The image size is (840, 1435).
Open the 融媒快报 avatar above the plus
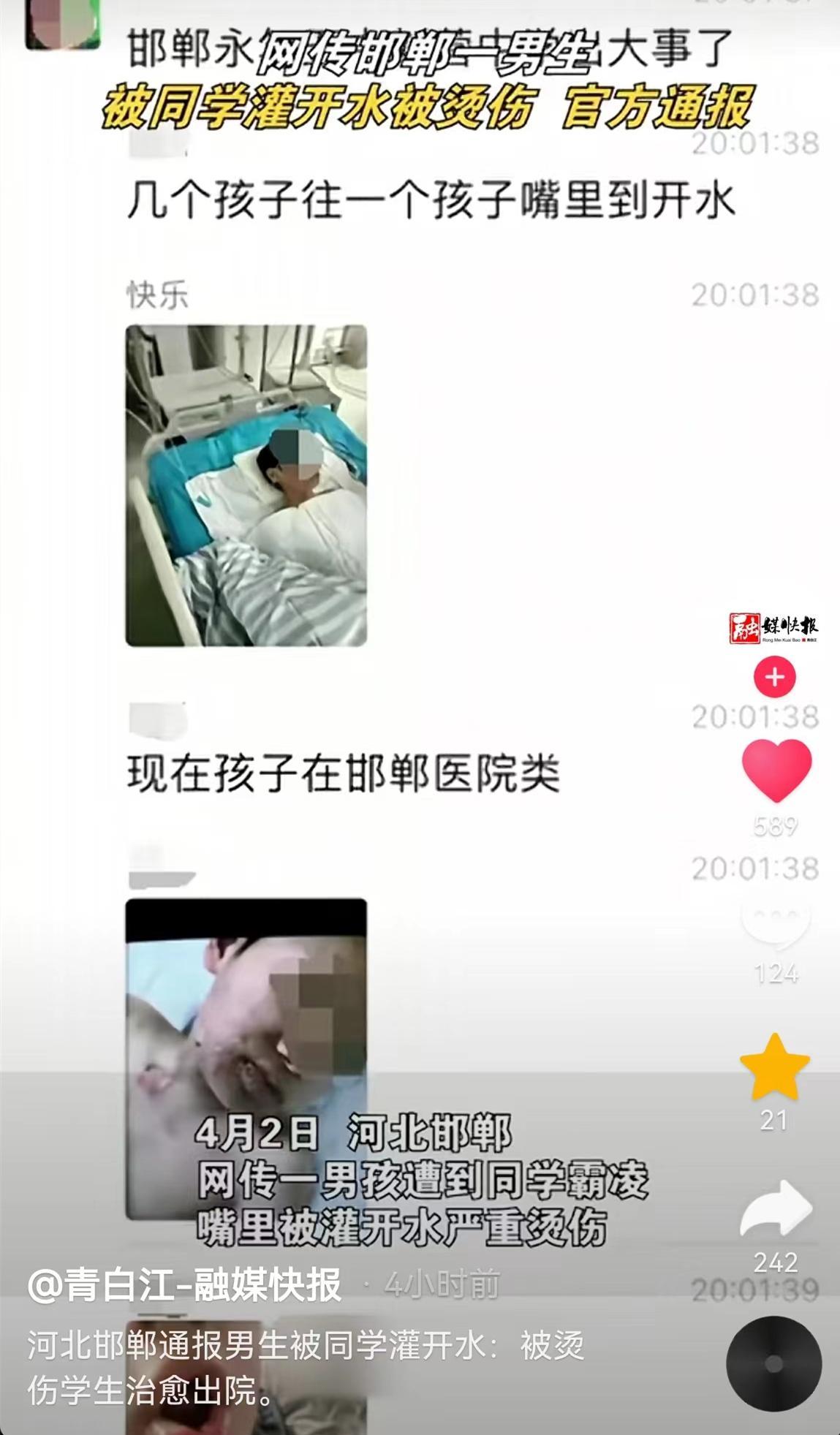coord(773,629)
